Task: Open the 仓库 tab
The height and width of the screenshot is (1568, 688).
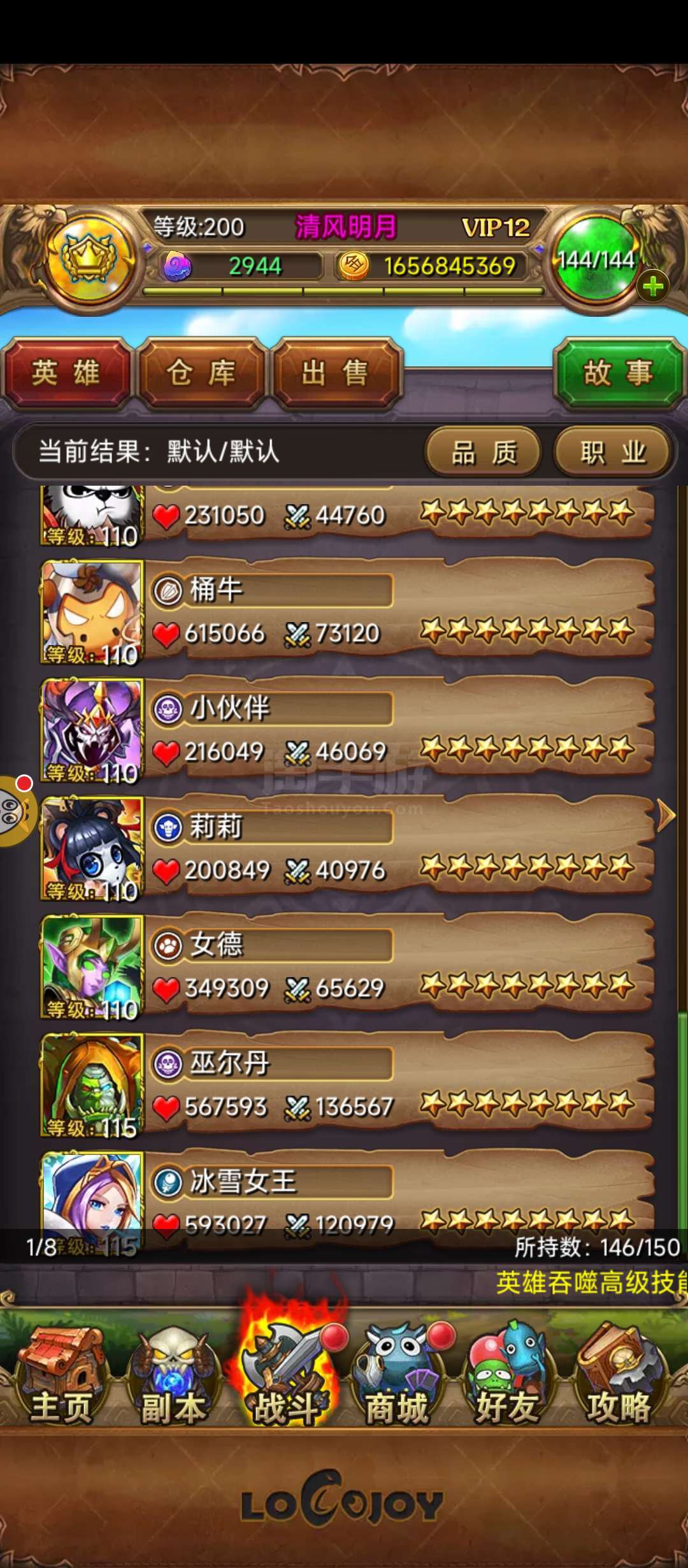Action: click(203, 373)
